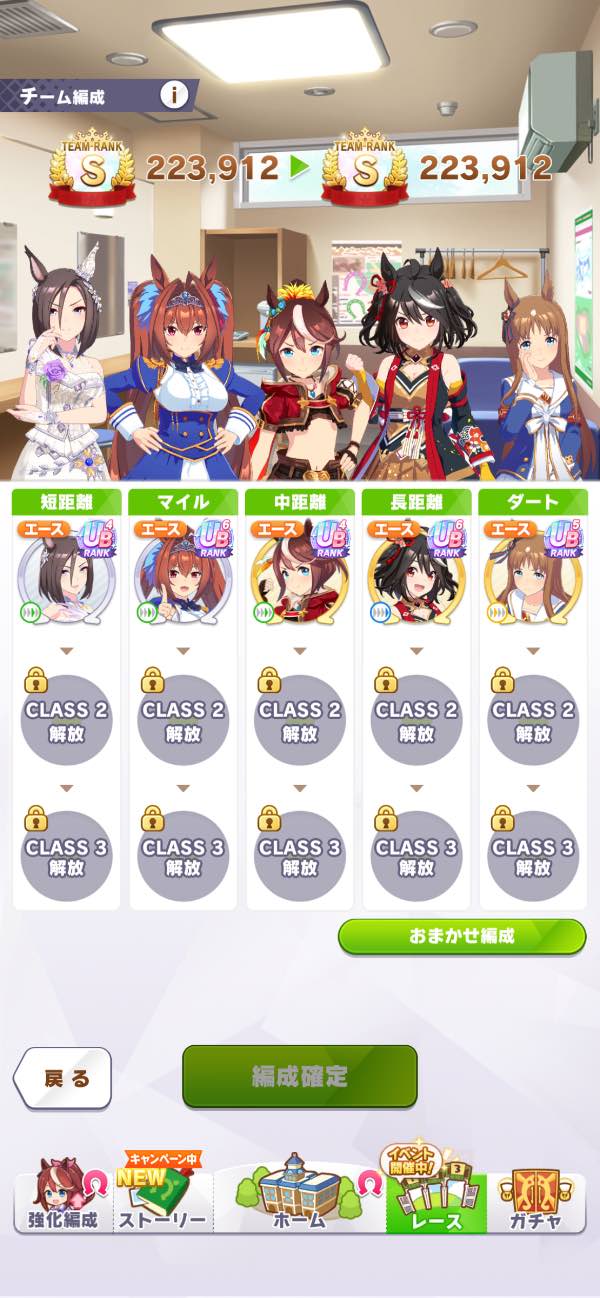Tap the locked CLASS 3 slot under ダート

click(532, 856)
